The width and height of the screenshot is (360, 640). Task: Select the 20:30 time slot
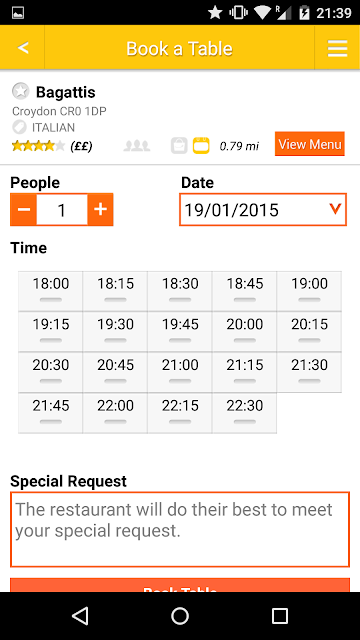[x=51, y=372]
